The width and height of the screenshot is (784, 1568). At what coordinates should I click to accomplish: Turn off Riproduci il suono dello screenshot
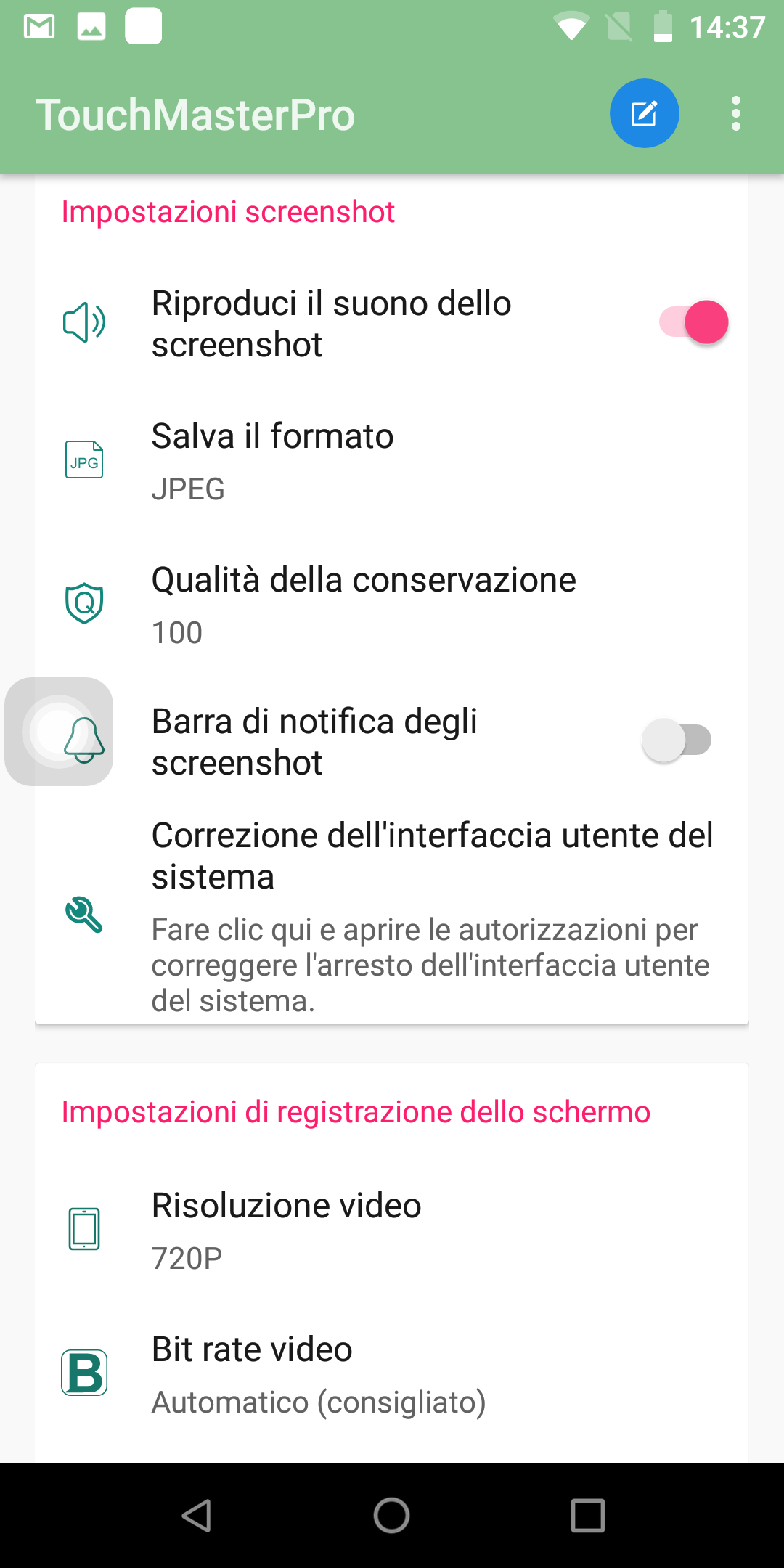[693, 322]
